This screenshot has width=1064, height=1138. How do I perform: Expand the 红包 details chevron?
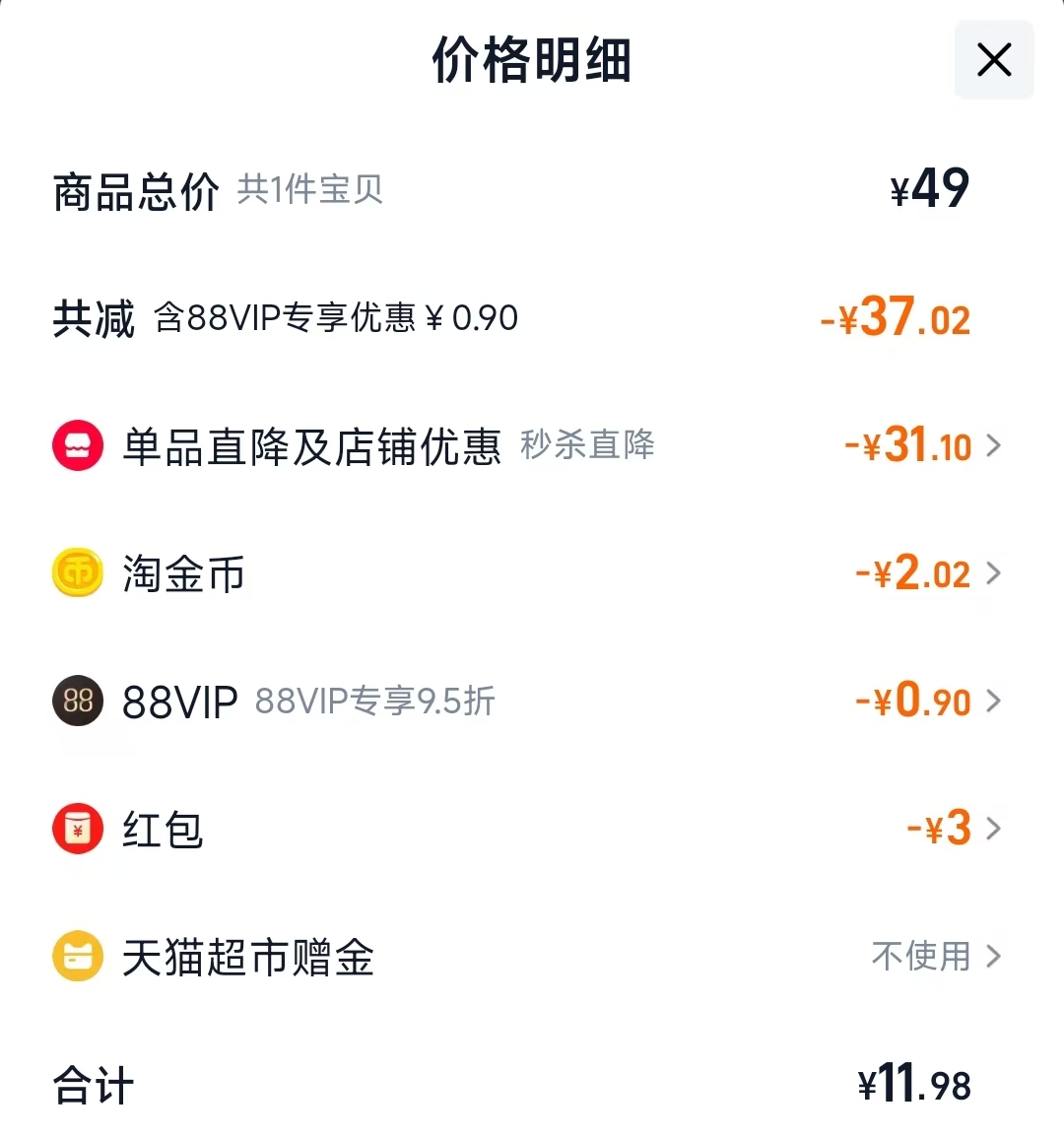click(995, 829)
